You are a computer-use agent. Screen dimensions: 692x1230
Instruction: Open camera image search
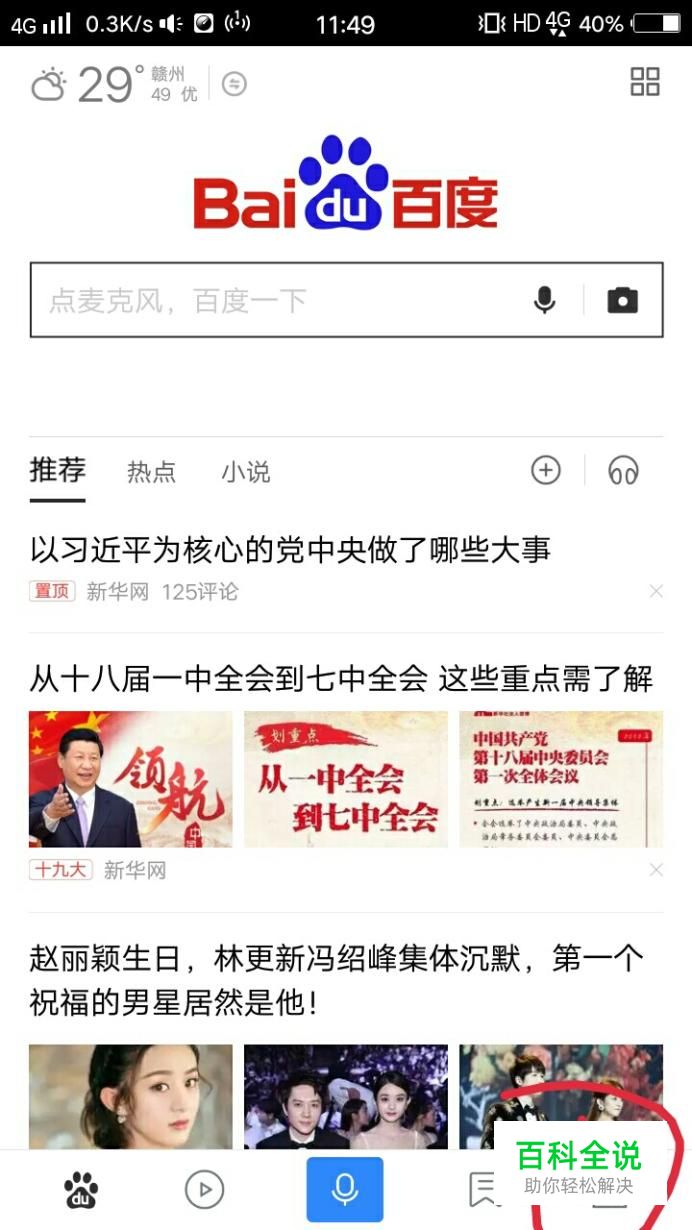[622, 300]
